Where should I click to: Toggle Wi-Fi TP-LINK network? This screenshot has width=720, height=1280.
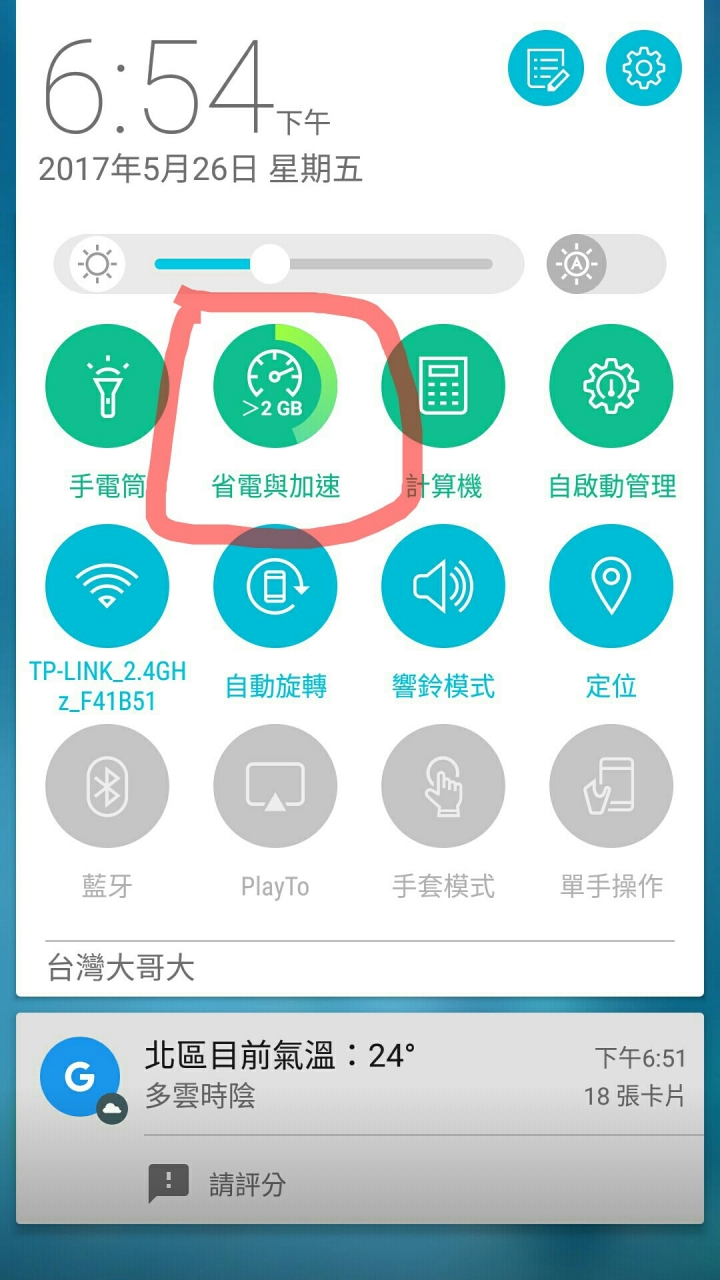coord(107,586)
